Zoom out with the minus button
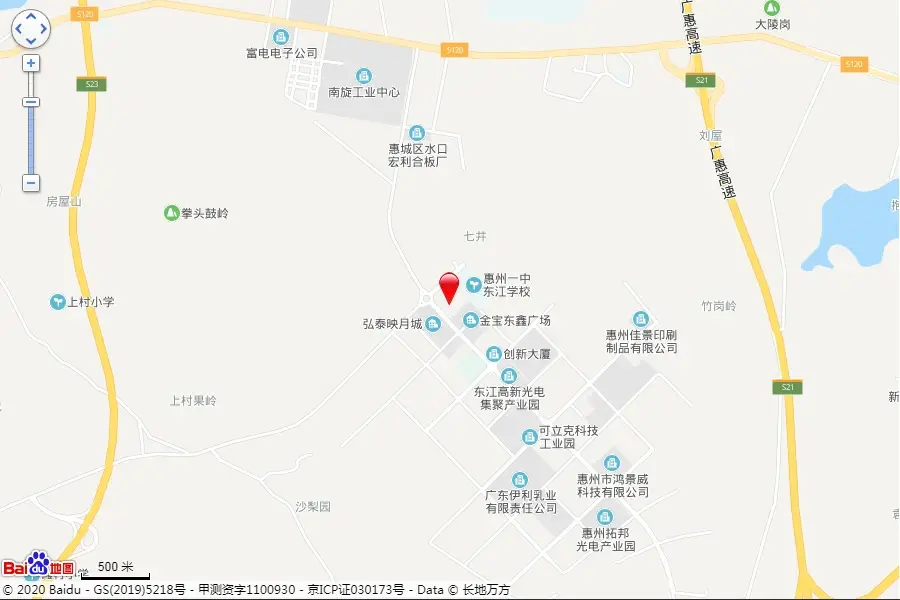This screenshot has height=600, width=900. click(31, 183)
